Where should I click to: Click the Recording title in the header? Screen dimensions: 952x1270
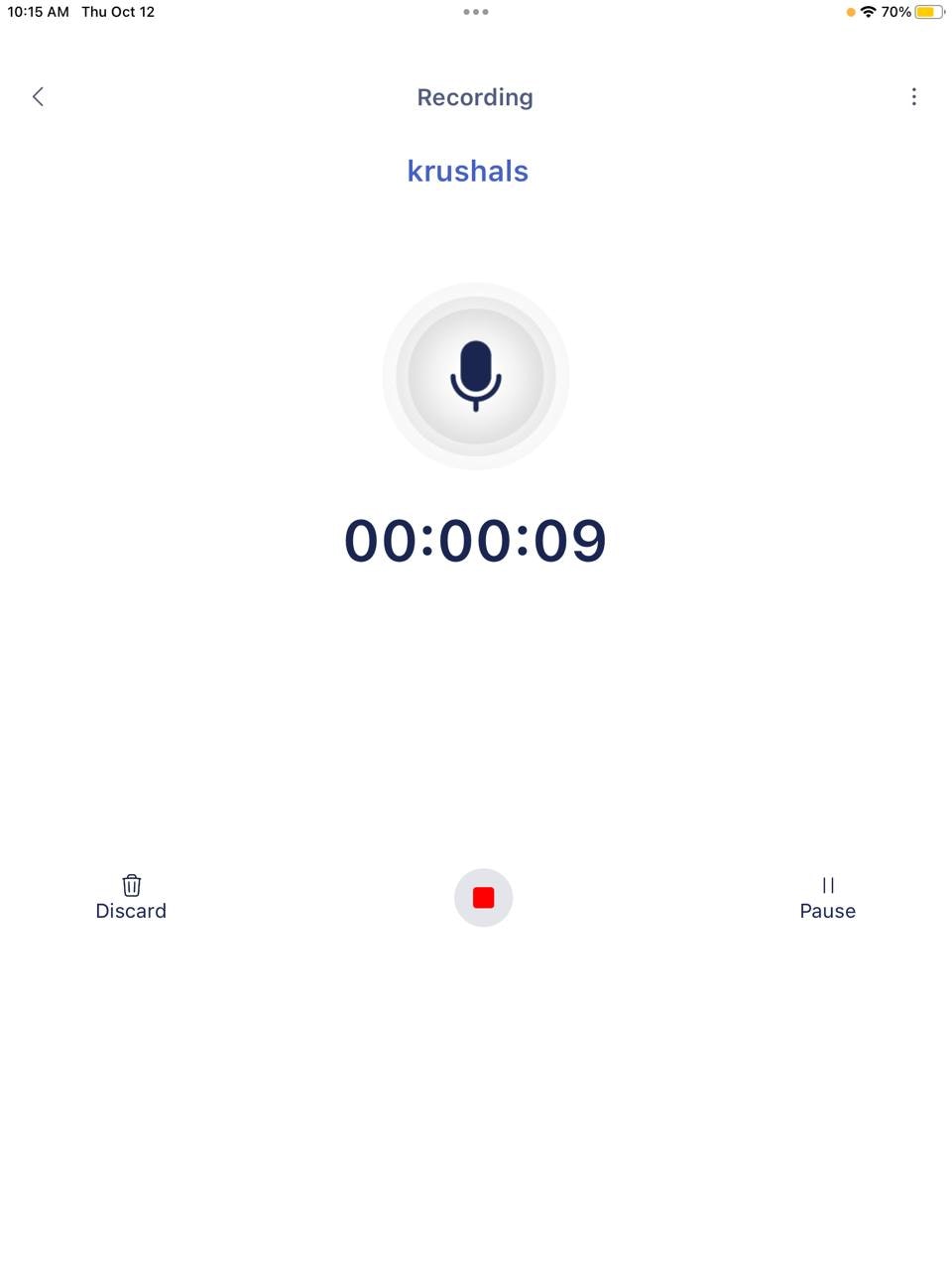[x=474, y=96]
